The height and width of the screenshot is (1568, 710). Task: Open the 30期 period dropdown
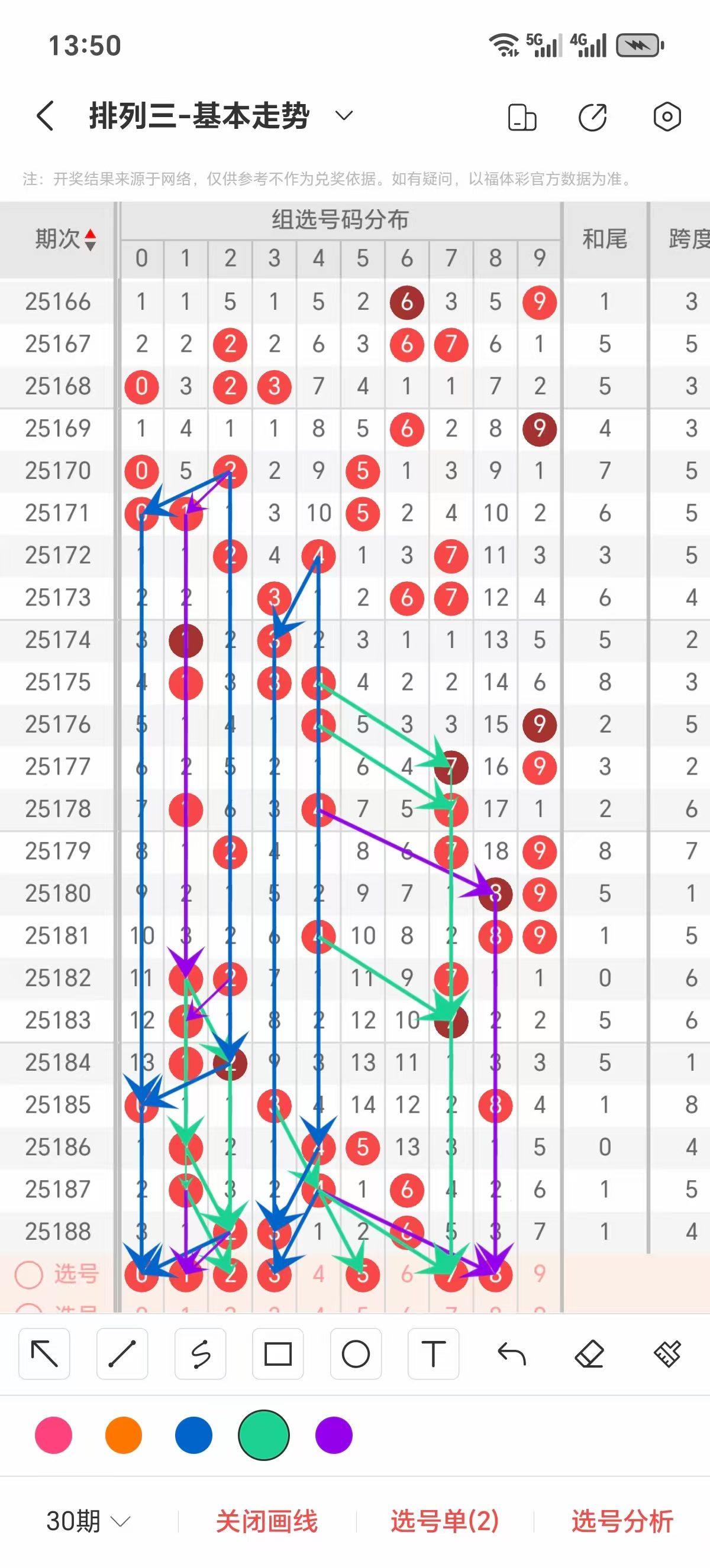pos(88,1521)
